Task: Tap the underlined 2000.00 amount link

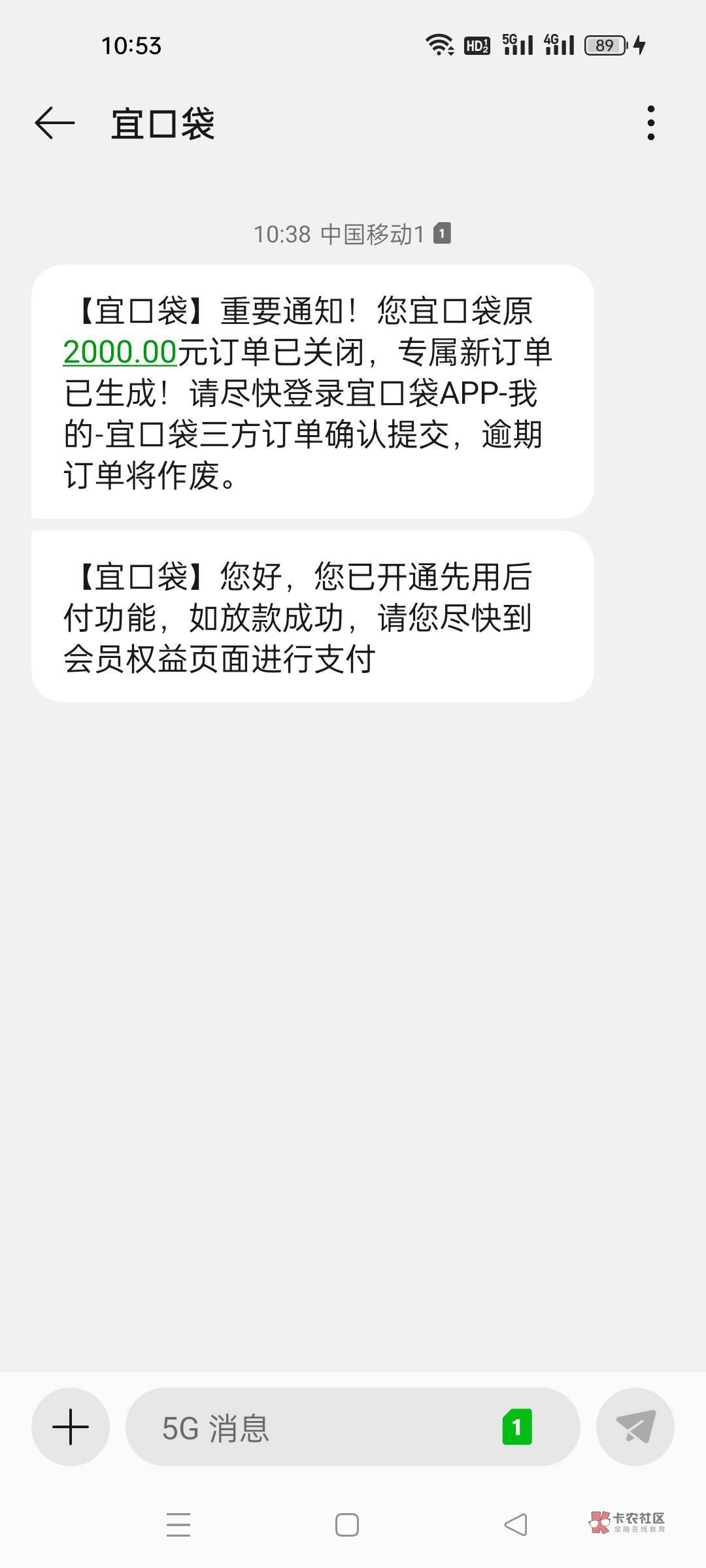Action: (120, 352)
